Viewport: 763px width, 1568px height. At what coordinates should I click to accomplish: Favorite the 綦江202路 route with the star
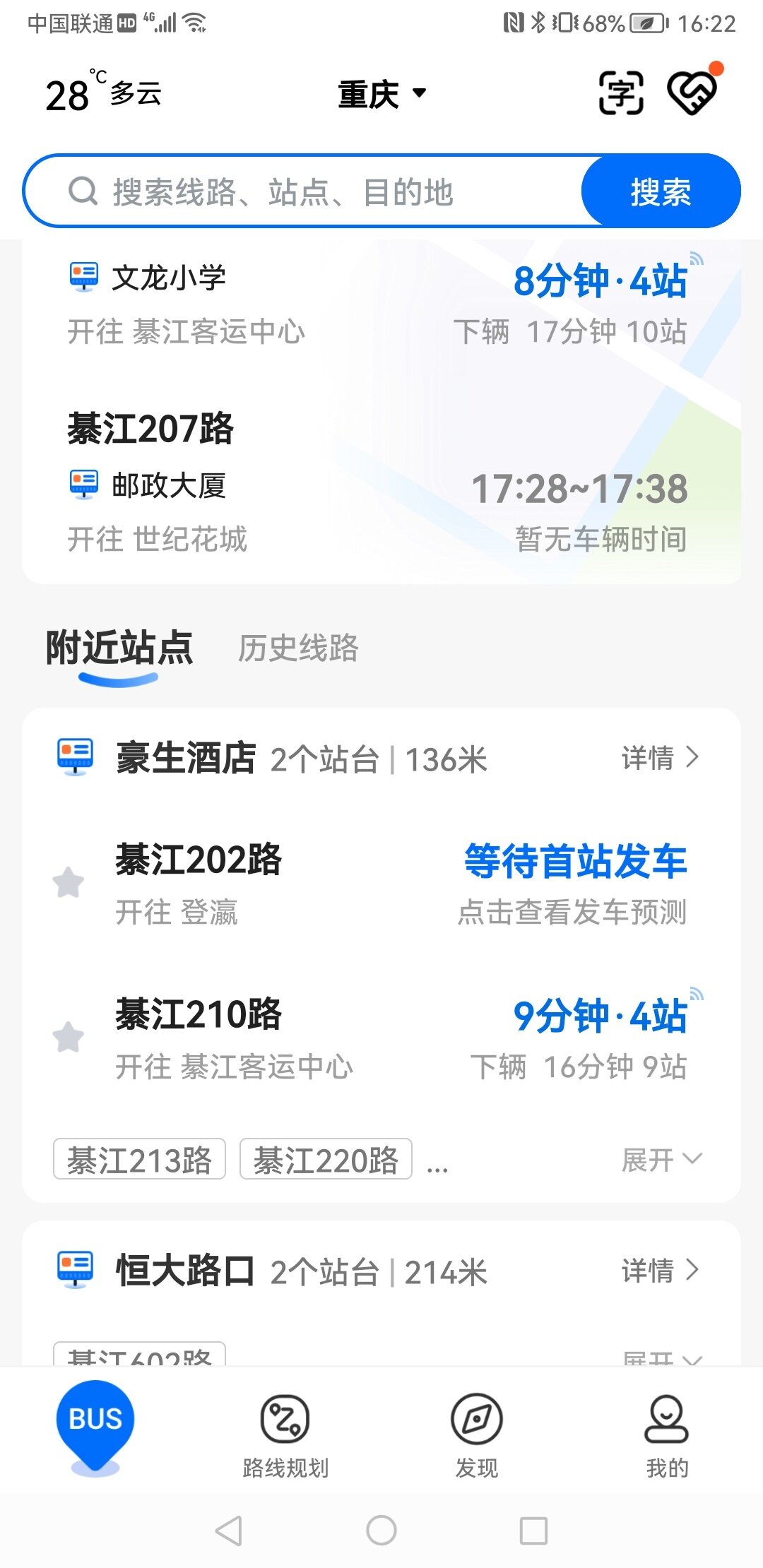(x=69, y=882)
